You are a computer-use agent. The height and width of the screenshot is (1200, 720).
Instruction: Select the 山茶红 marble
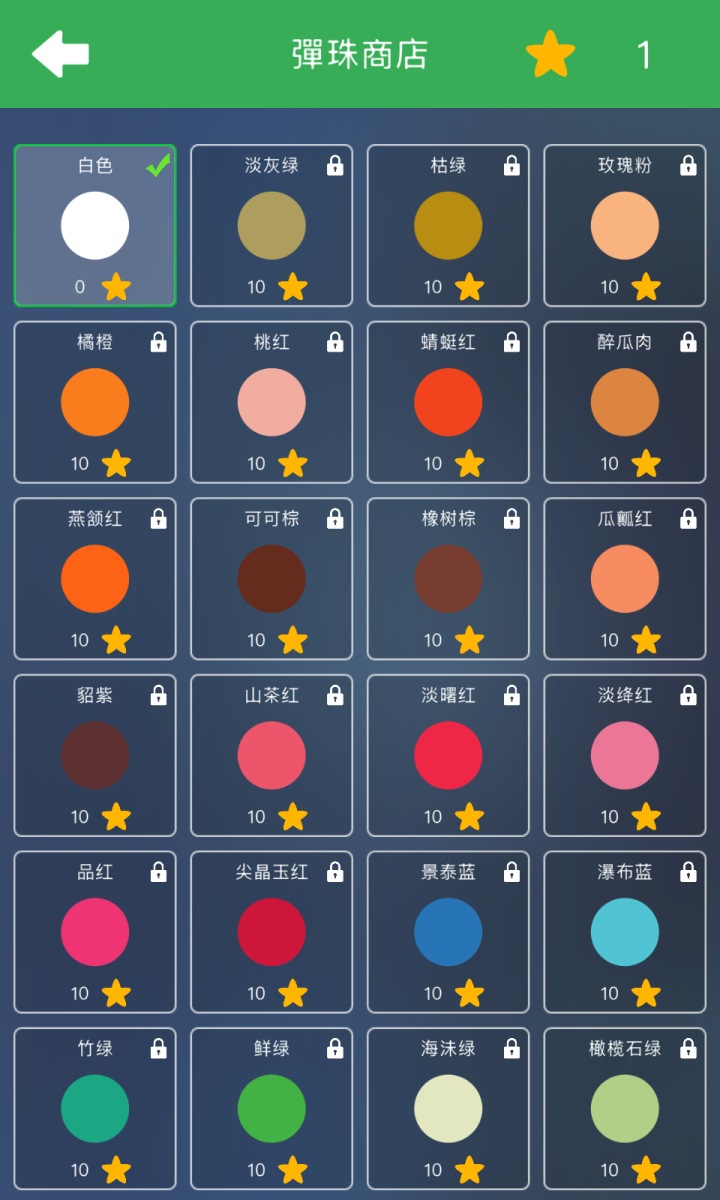[271, 755]
